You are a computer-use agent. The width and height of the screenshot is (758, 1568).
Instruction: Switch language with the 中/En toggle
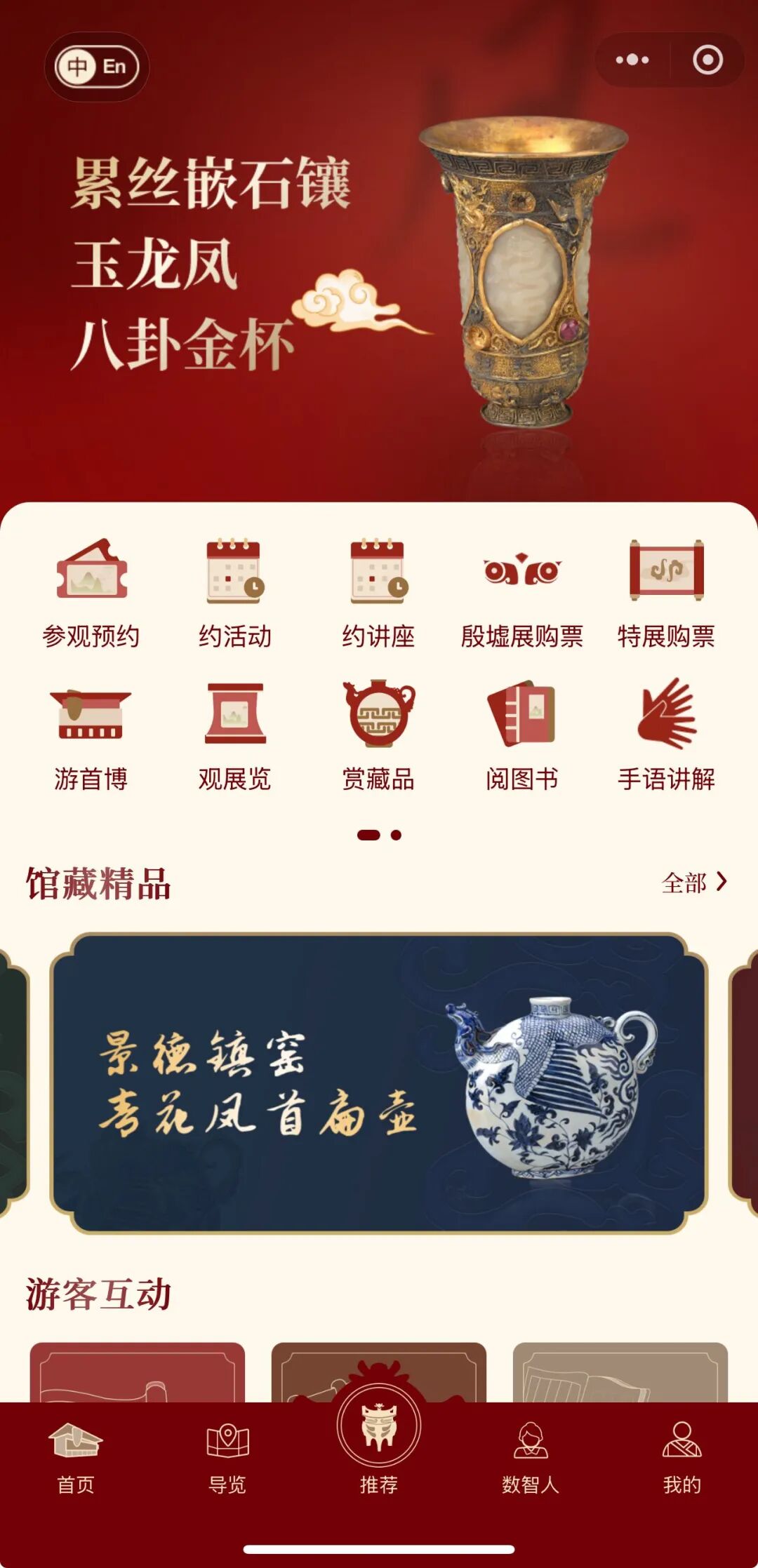tap(97, 67)
